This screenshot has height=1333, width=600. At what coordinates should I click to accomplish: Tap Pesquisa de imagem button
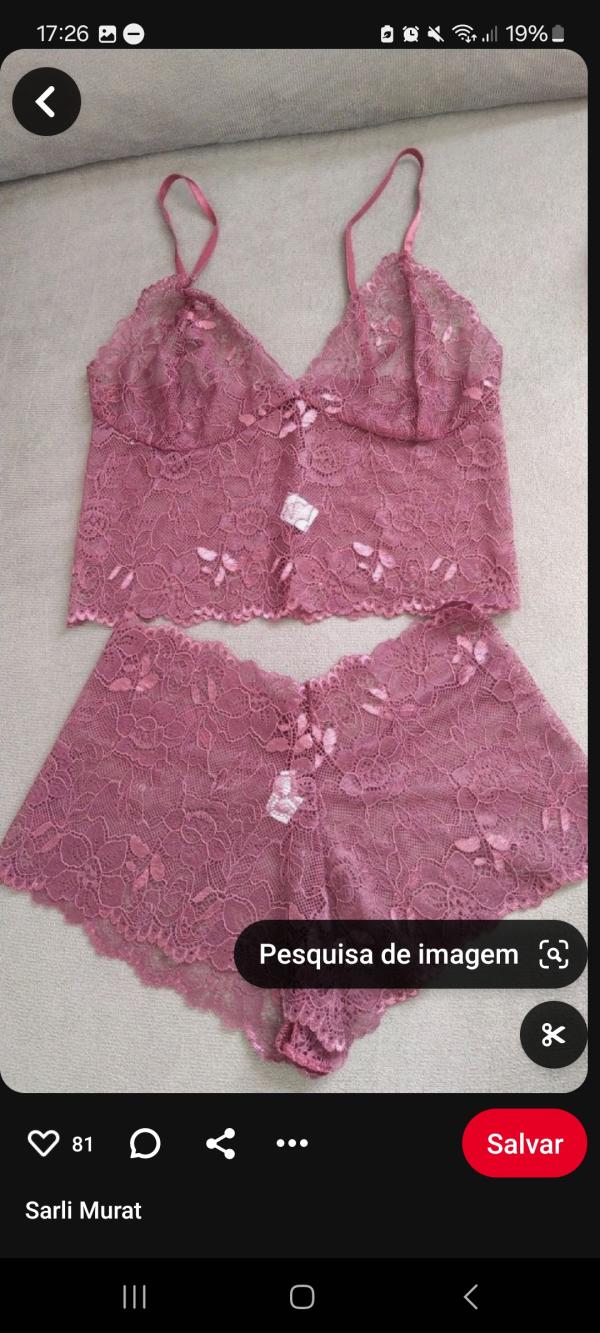pyautogui.click(x=411, y=954)
